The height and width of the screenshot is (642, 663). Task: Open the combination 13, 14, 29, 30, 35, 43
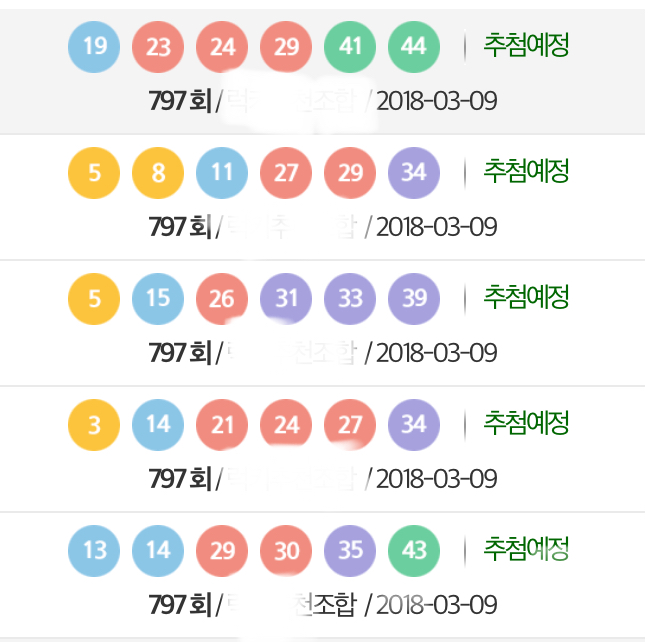coord(322,575)
